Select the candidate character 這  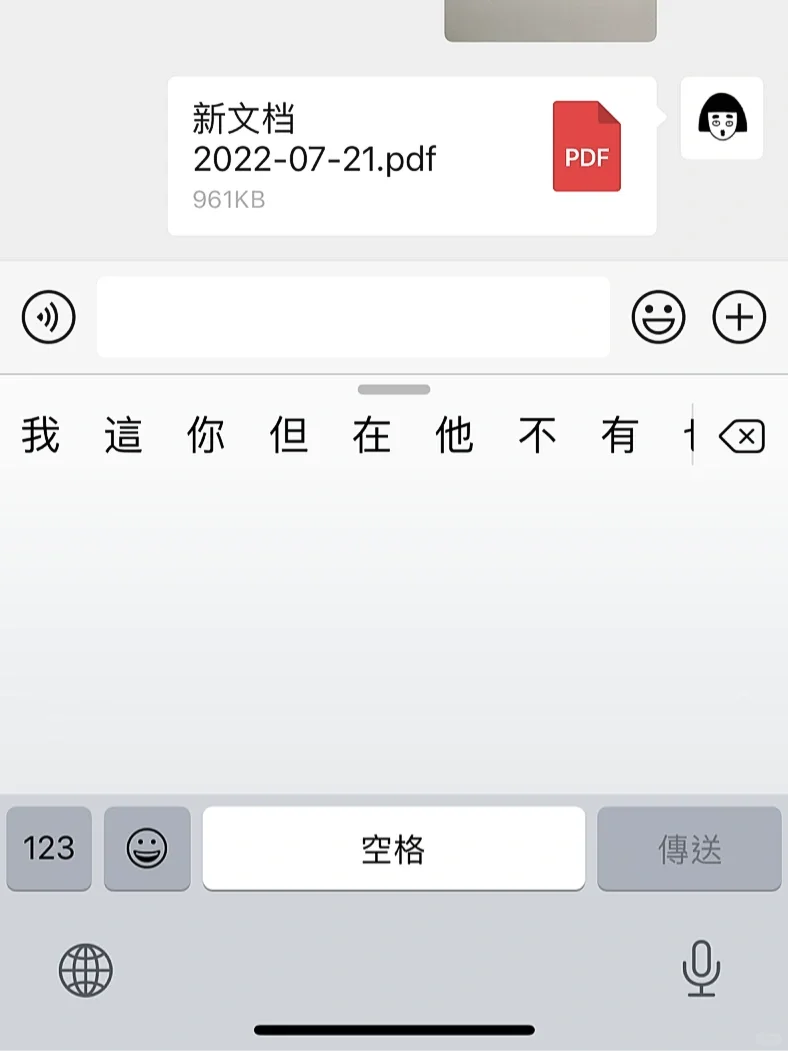click(x=123, y=436)
